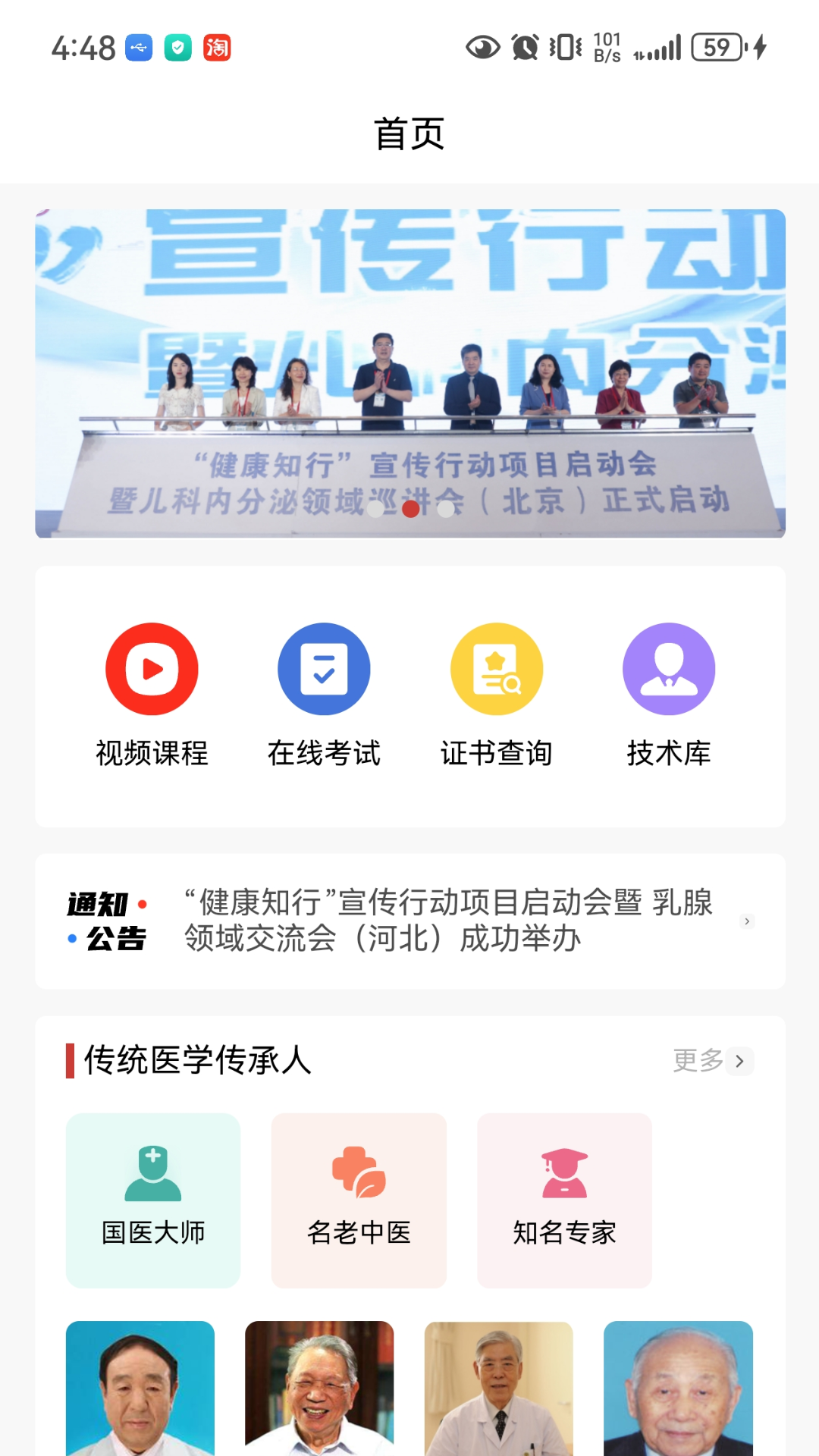Click the 更多 more button
The image size is (819, 1456).
click(696, 1062)
